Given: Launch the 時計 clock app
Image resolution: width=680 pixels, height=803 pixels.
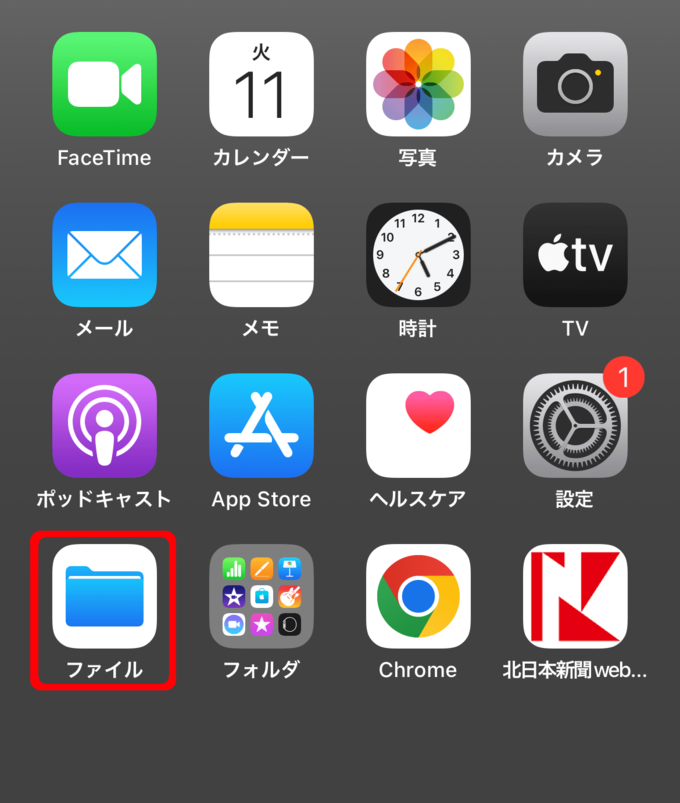Looking at the screenshot, I should click(x=418, y=255).
